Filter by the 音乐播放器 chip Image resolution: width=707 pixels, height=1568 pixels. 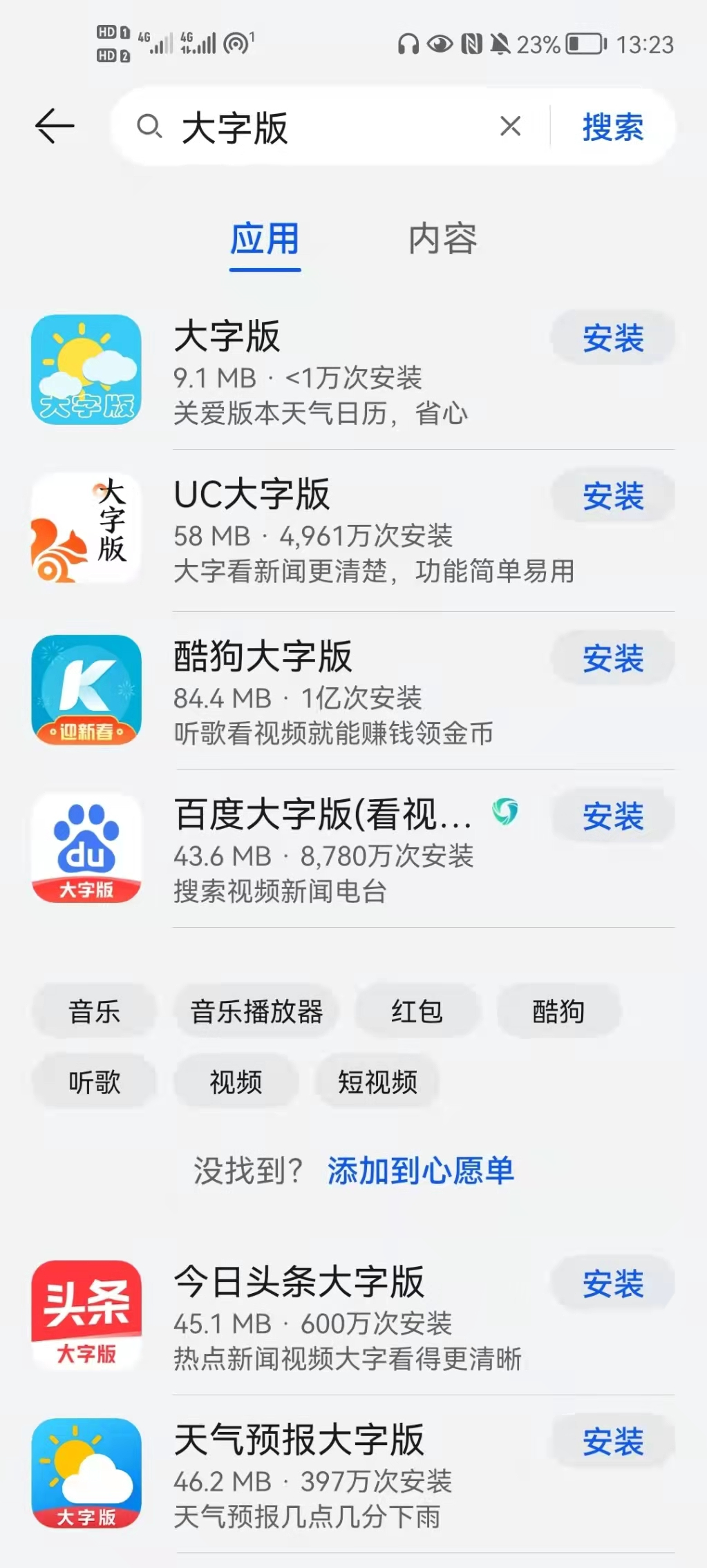click(x=256, y=1012)
